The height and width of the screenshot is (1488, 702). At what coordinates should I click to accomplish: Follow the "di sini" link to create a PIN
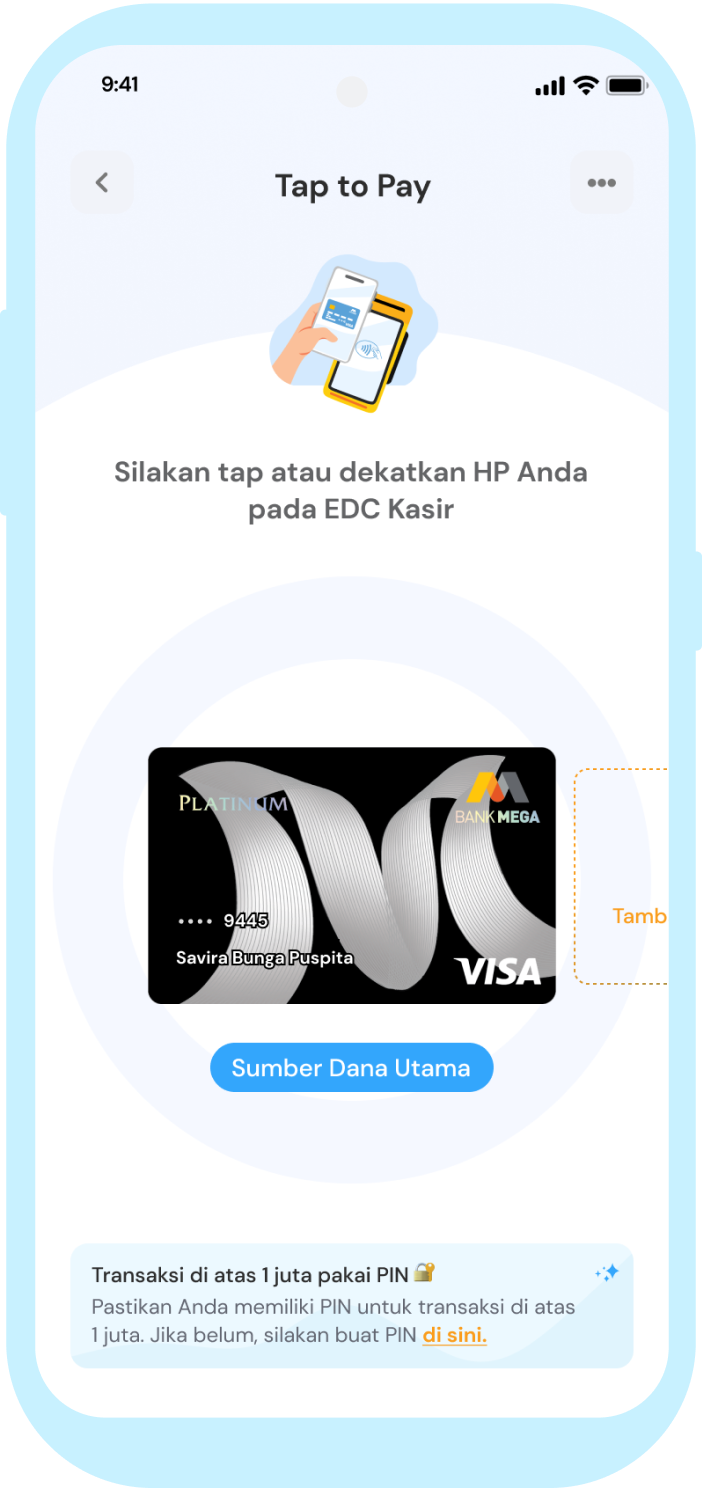pyautogui.click(x=454, y=1335)
